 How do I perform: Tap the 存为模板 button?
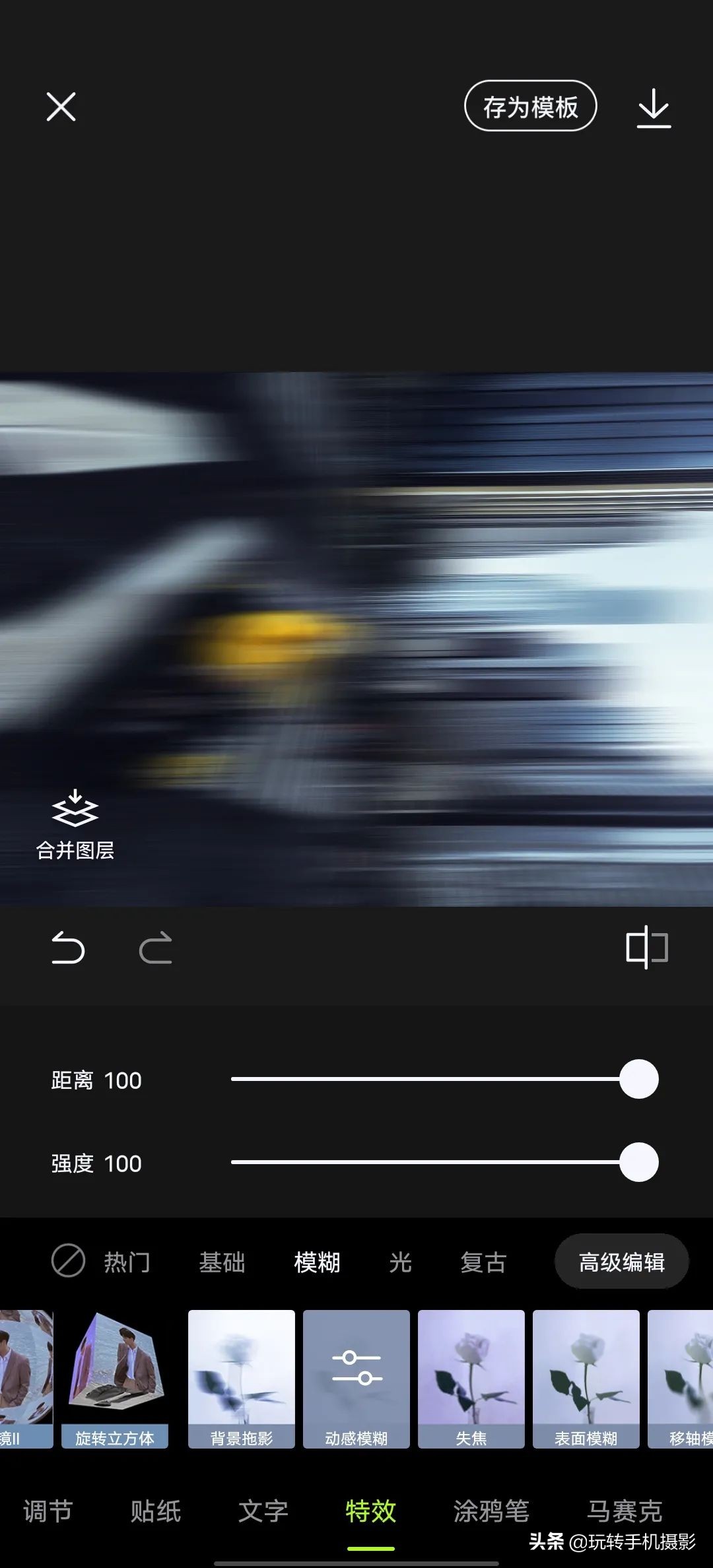(x=530, y=106)
